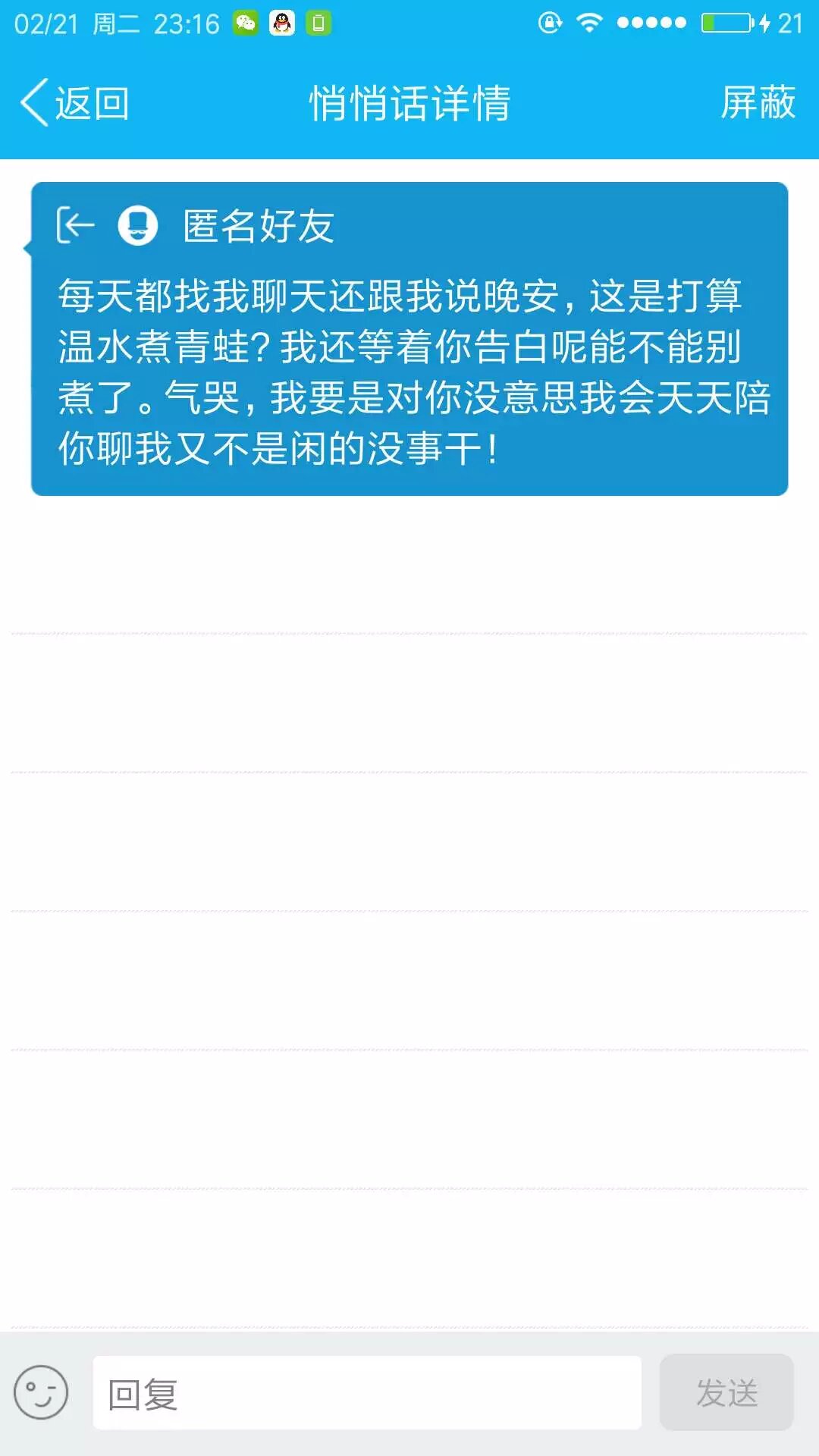Block this whisper using 屏蔽
The height and width of the screenshot is (1456, 819).
coord(757,103)
